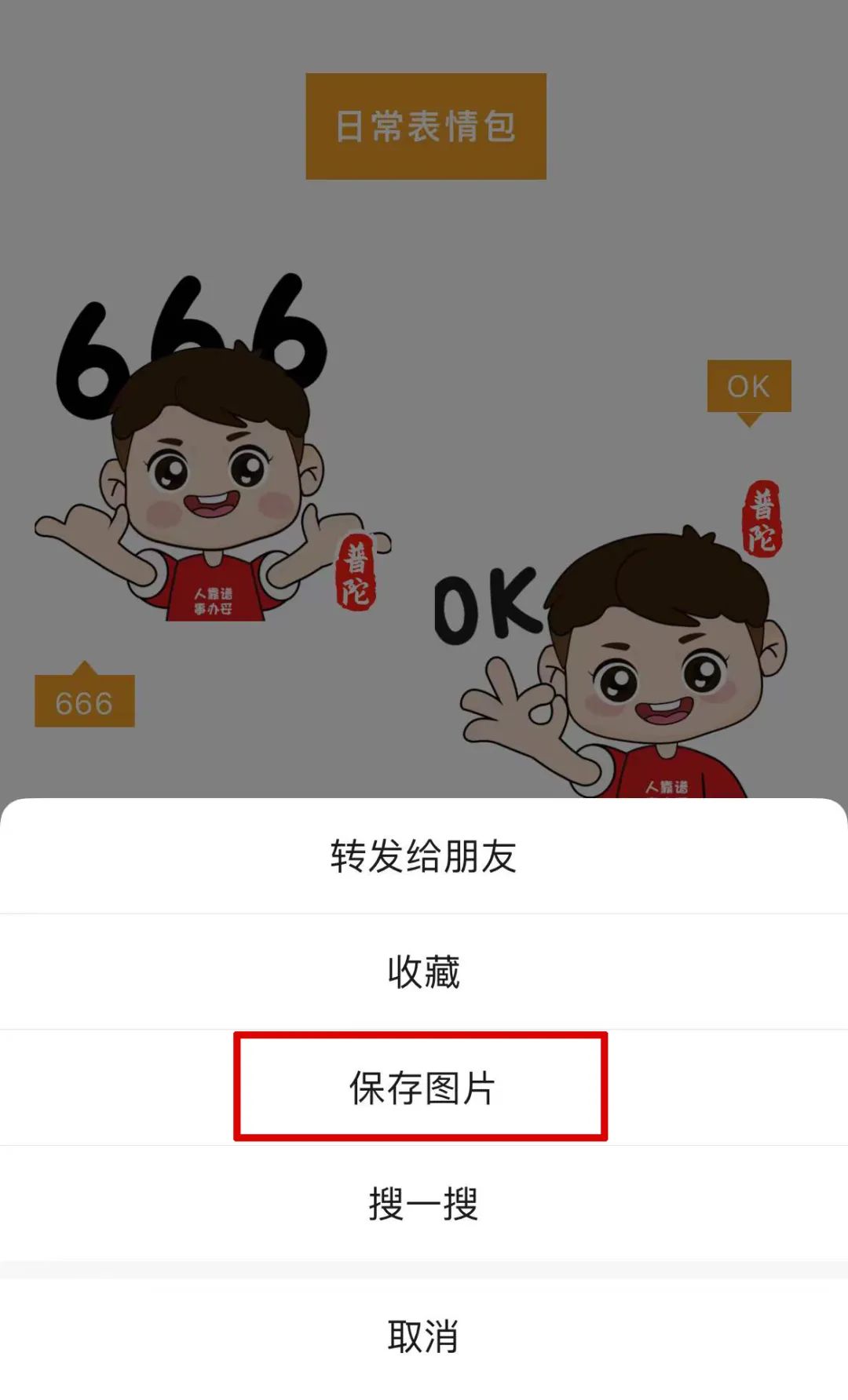Select 转发给朋友 to forward to a friend

[x=423, y=856]
